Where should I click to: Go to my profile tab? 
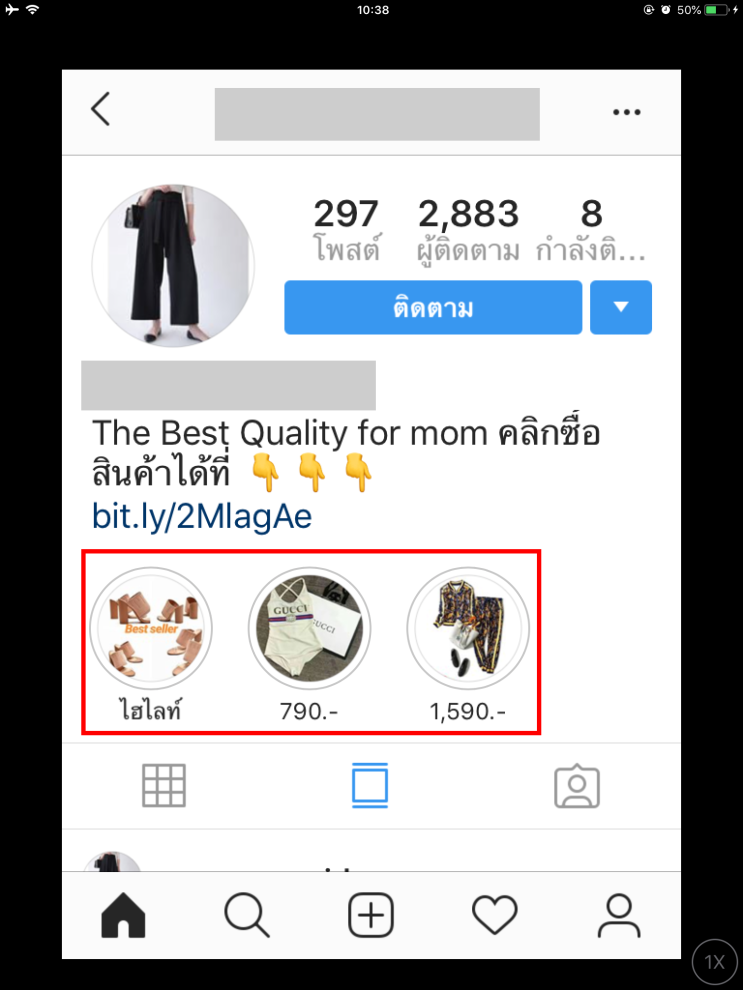618,915
